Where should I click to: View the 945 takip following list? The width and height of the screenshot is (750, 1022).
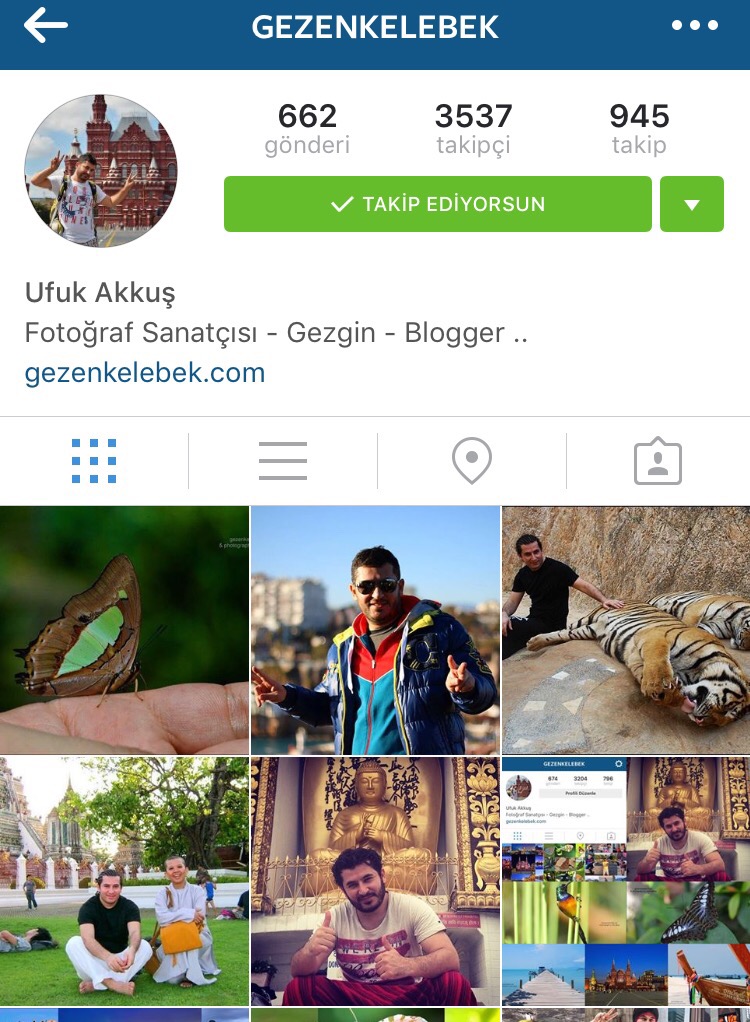[639, 129]
